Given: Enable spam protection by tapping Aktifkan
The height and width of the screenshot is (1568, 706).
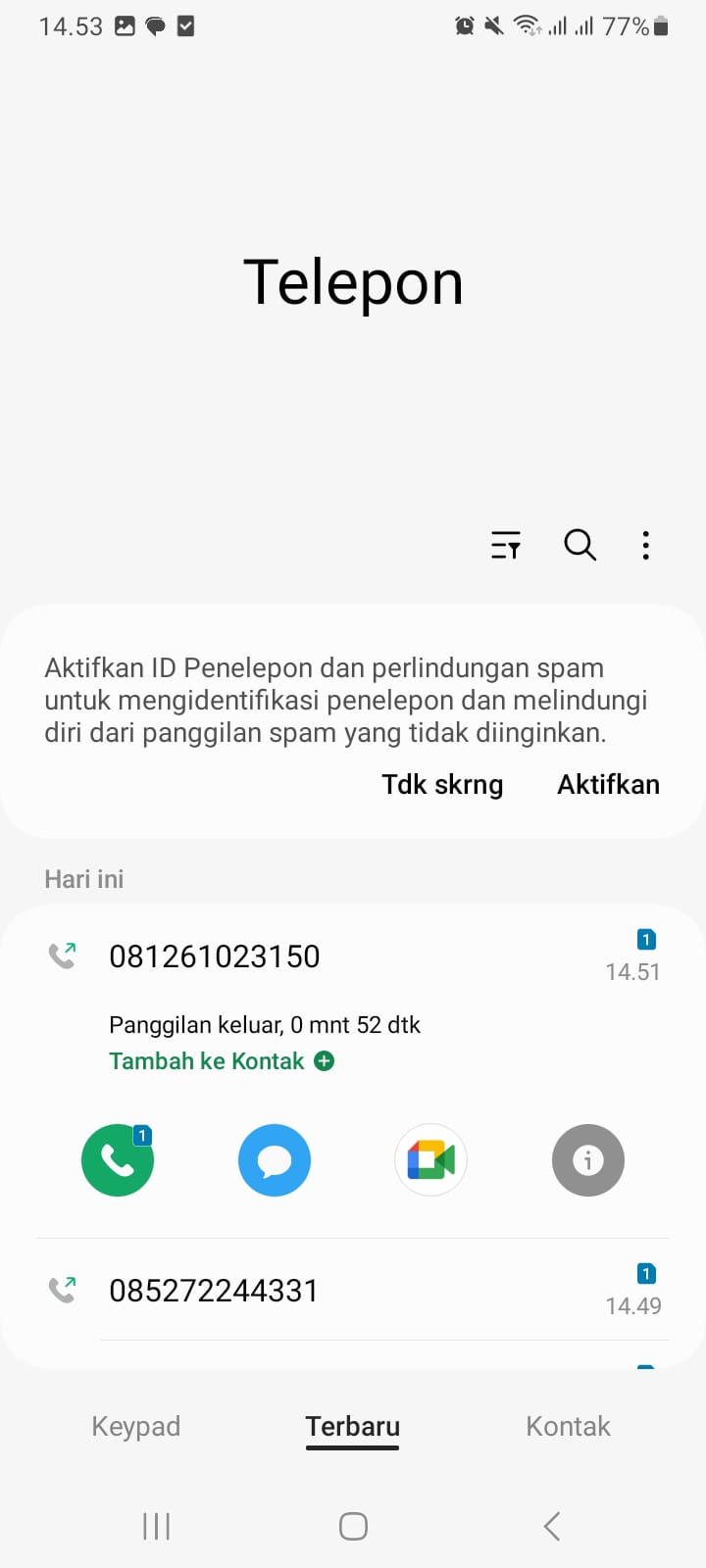Looking at the screenshot, I should pos(608,784).
